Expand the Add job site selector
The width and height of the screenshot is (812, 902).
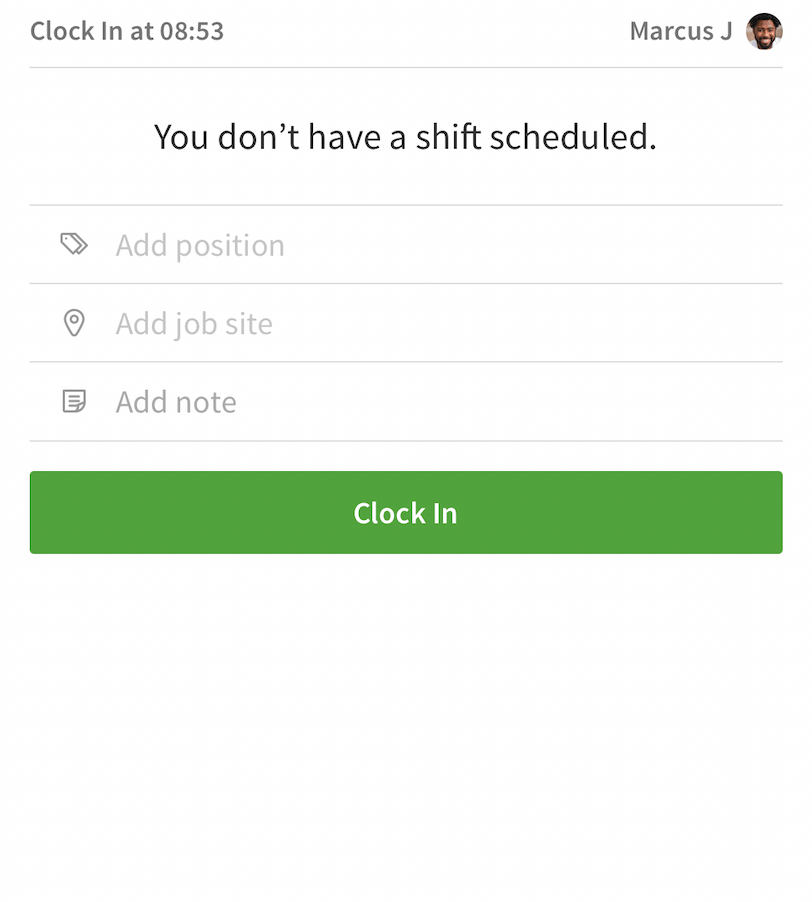click(194, 322)
